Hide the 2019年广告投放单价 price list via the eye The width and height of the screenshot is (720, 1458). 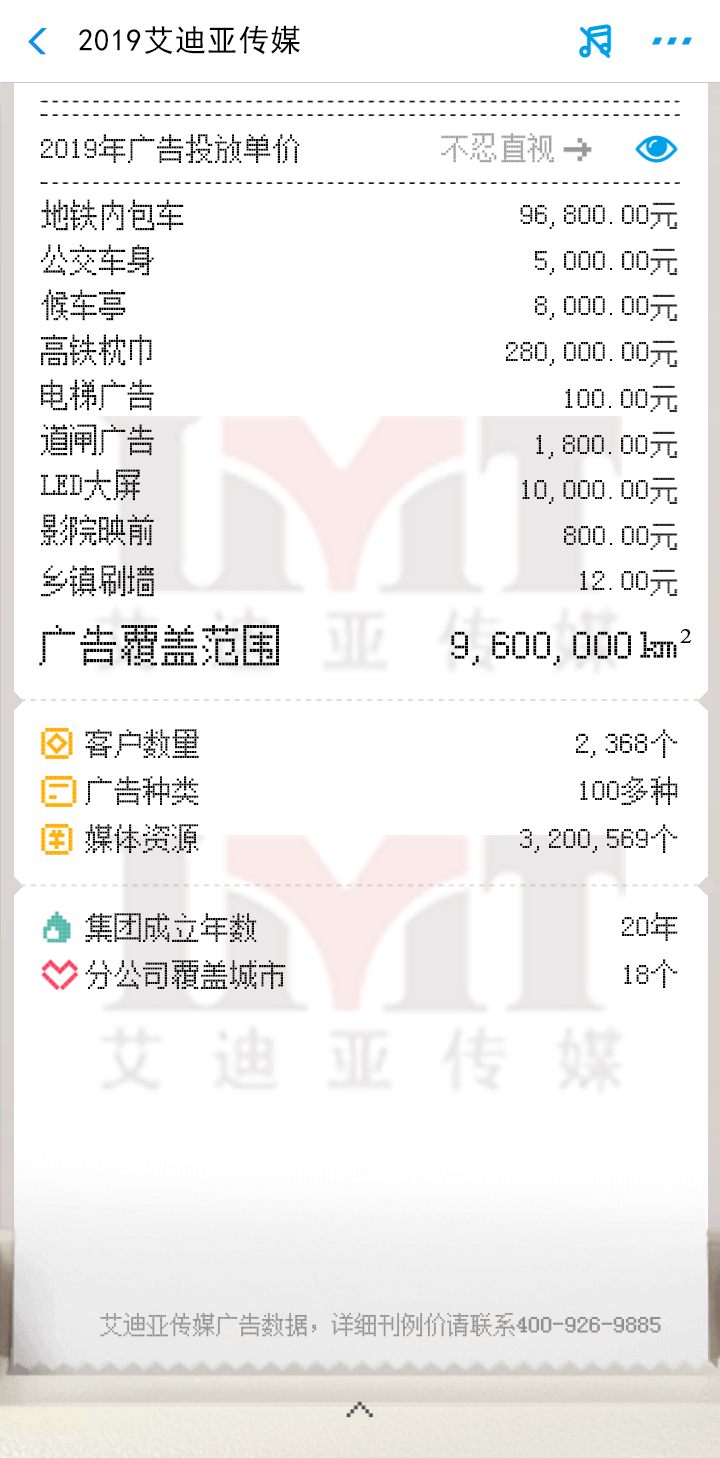pyautogui.click(x=655, y=147)
